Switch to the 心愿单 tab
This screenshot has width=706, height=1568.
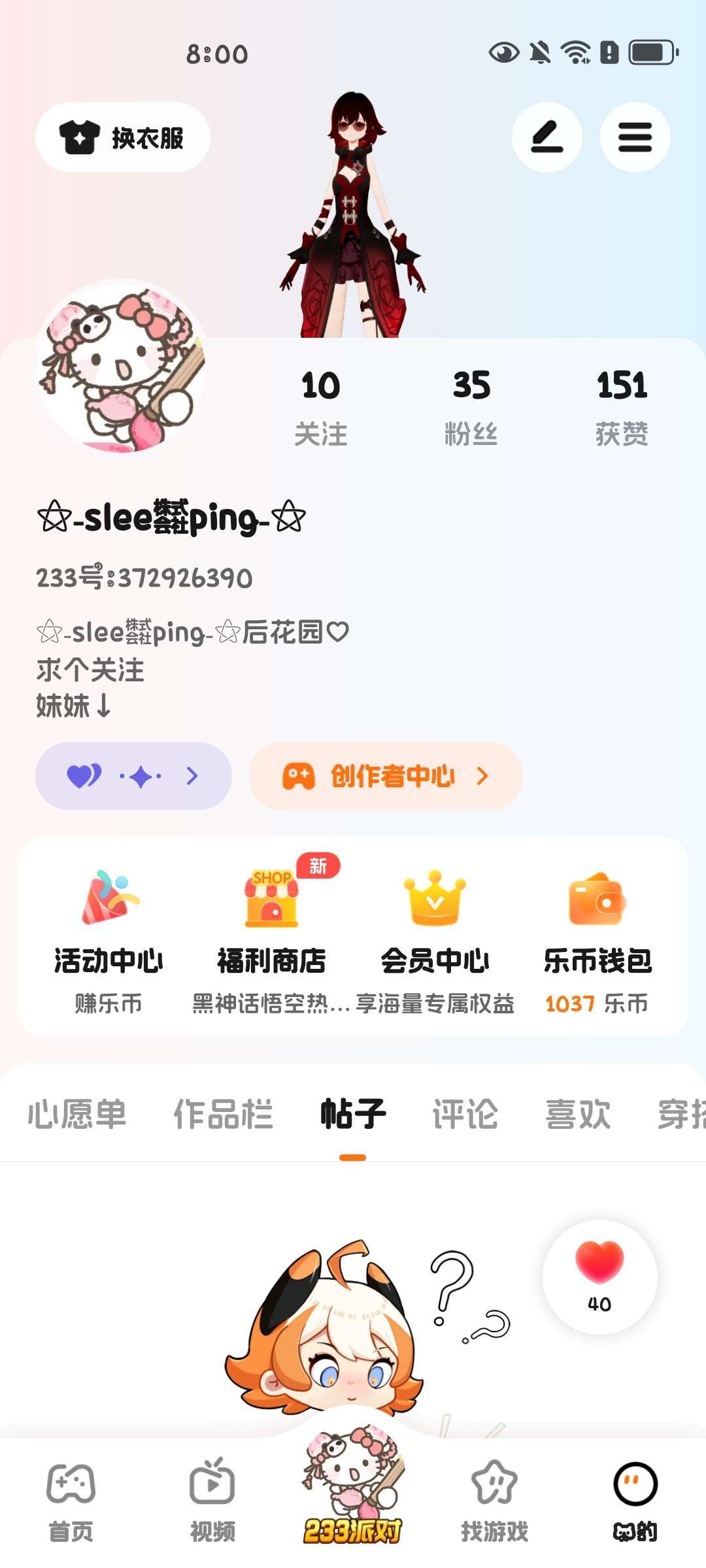pos(77,1114)
